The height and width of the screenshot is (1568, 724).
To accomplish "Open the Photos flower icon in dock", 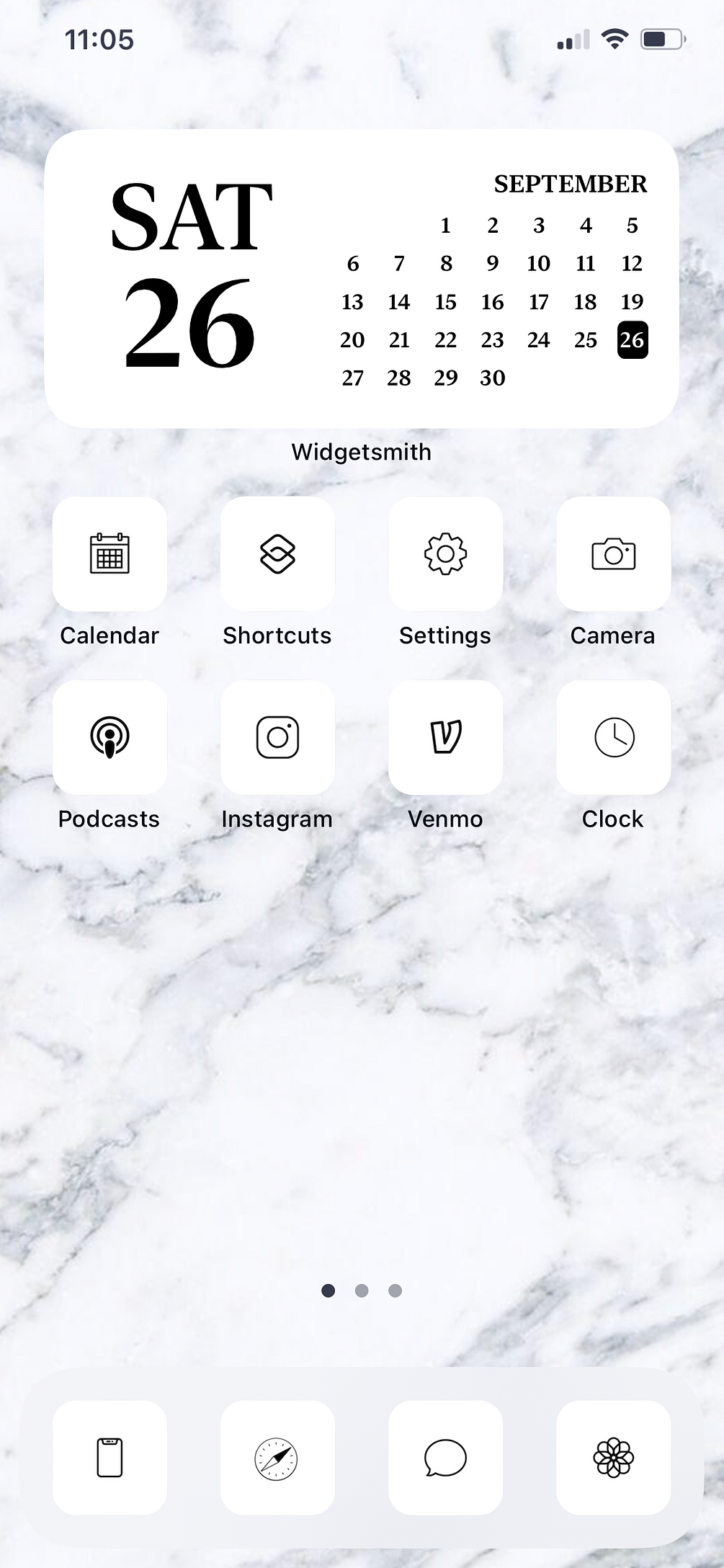I will [613, 1458].
